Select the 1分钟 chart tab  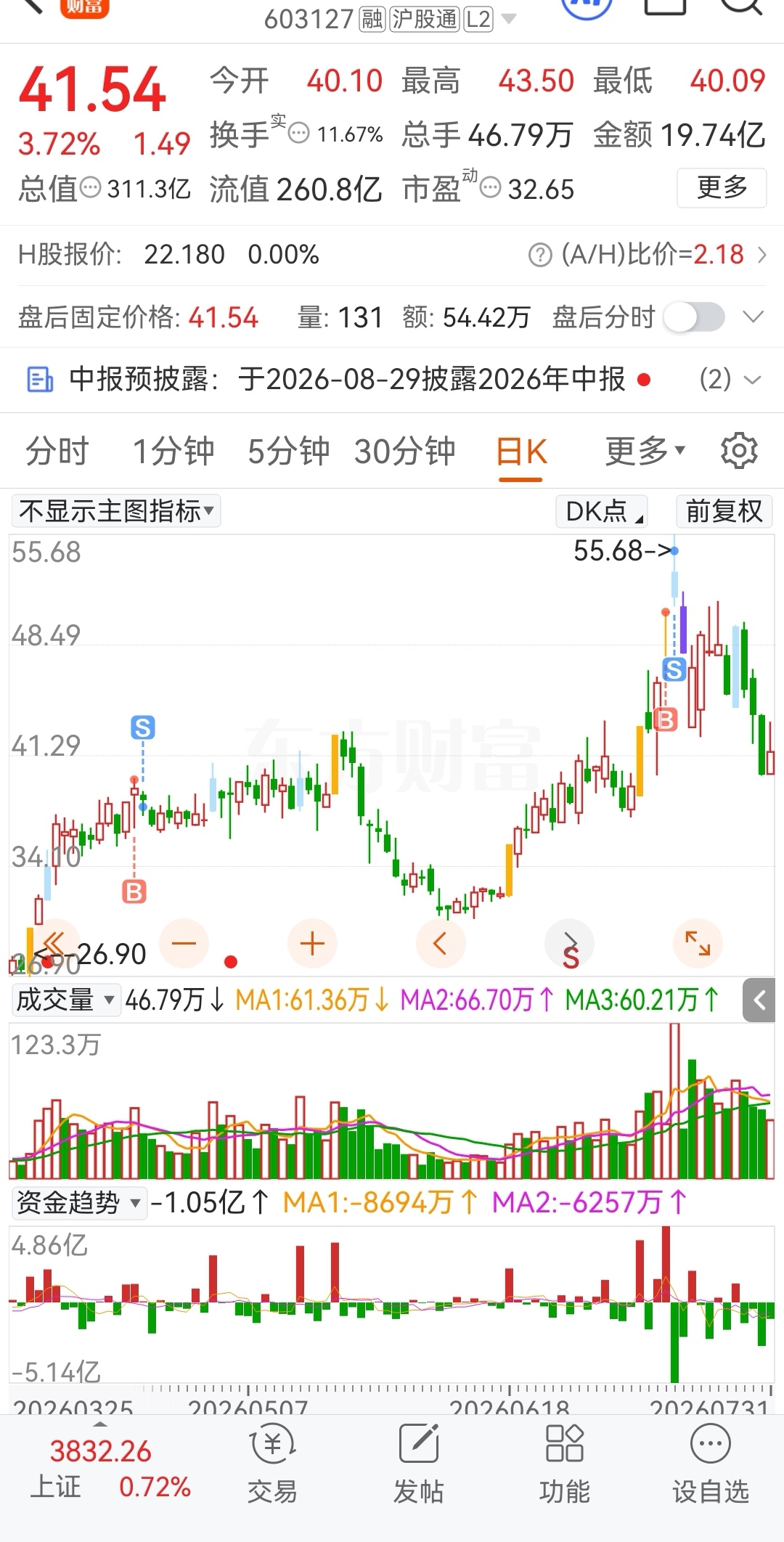[x=173, y=452]
